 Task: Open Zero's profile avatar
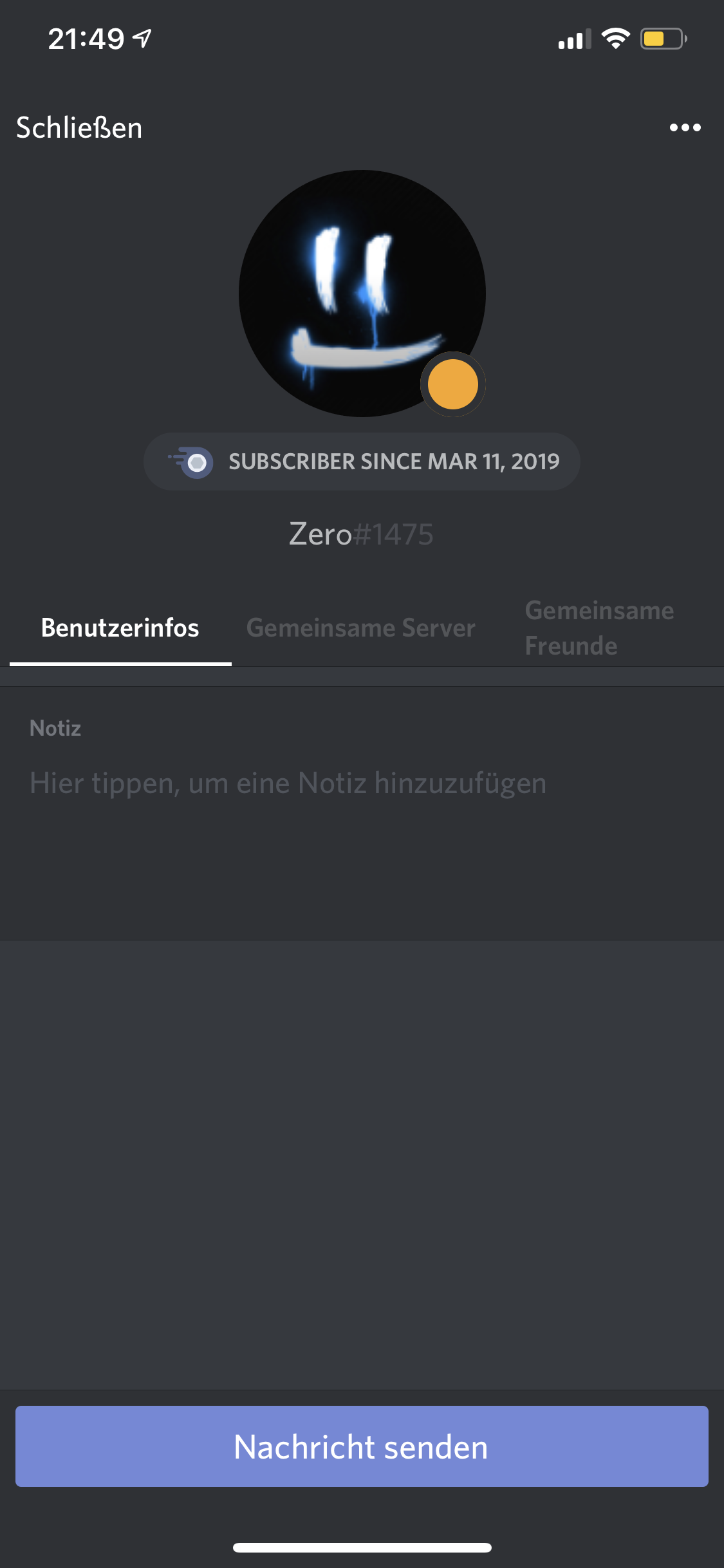pos(362,294)
